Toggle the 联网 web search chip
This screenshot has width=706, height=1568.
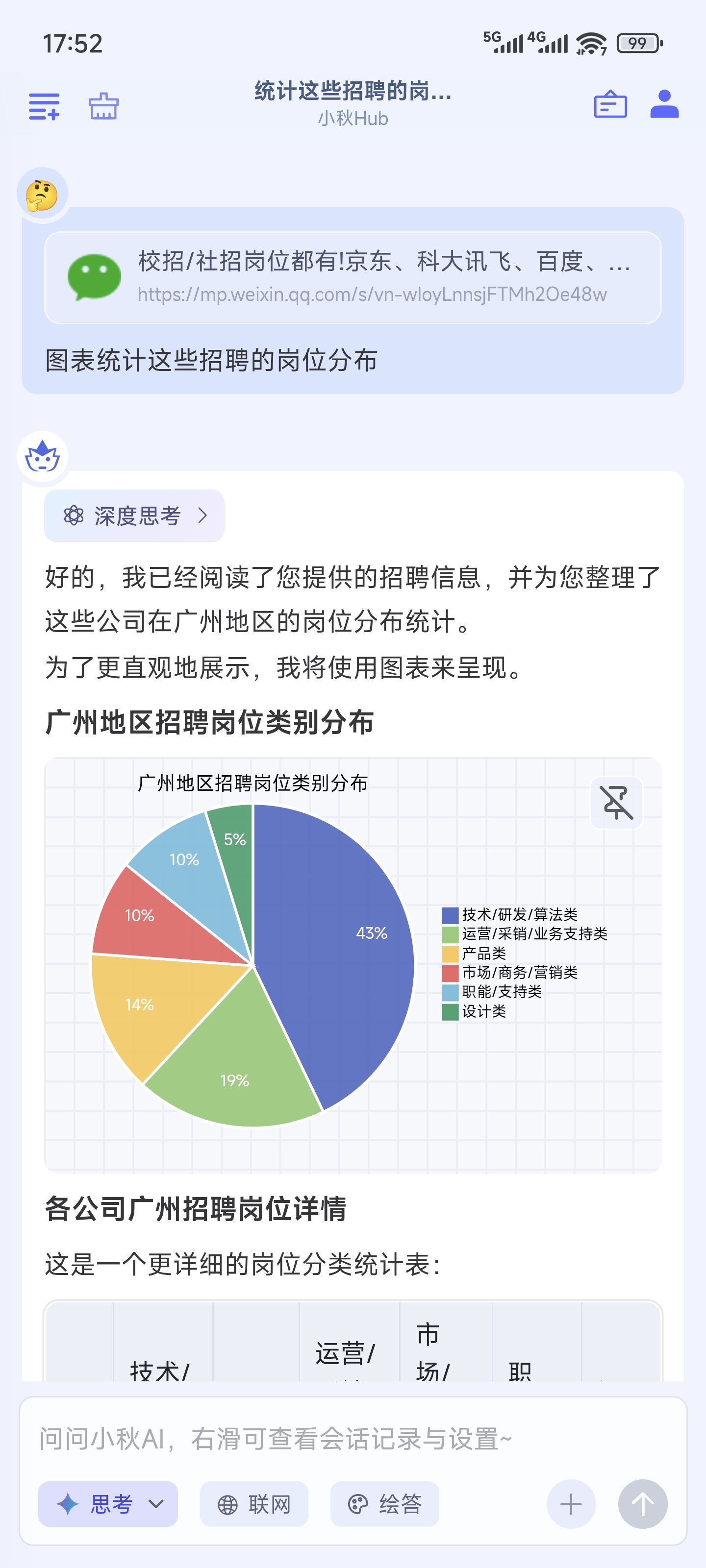point(254,1504)
